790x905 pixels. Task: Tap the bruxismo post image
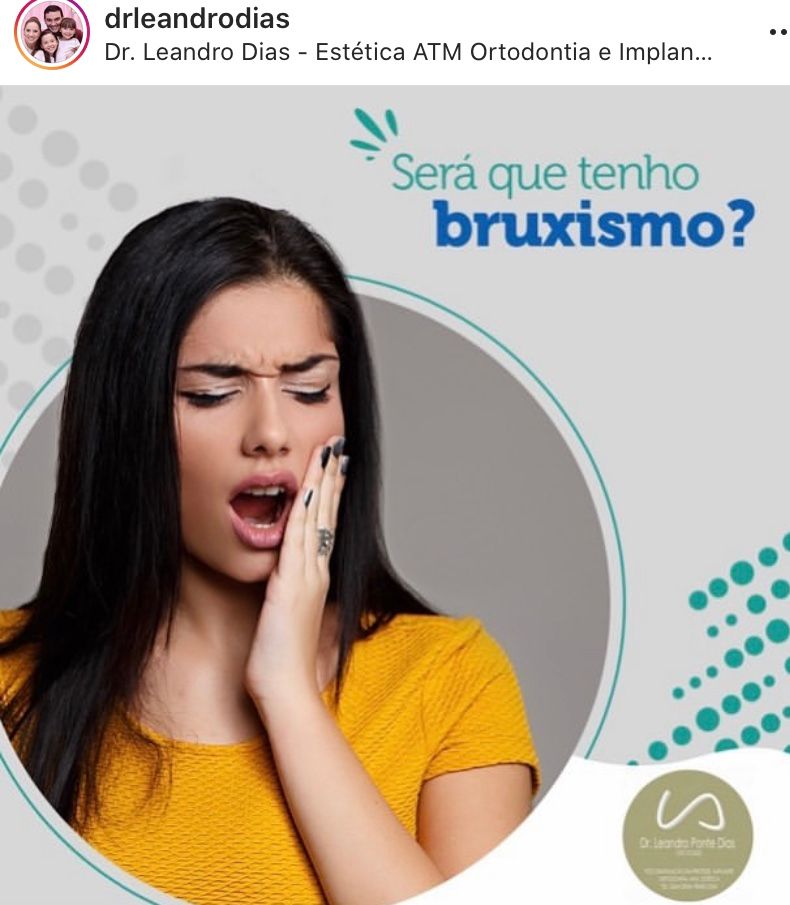(395, 495)
